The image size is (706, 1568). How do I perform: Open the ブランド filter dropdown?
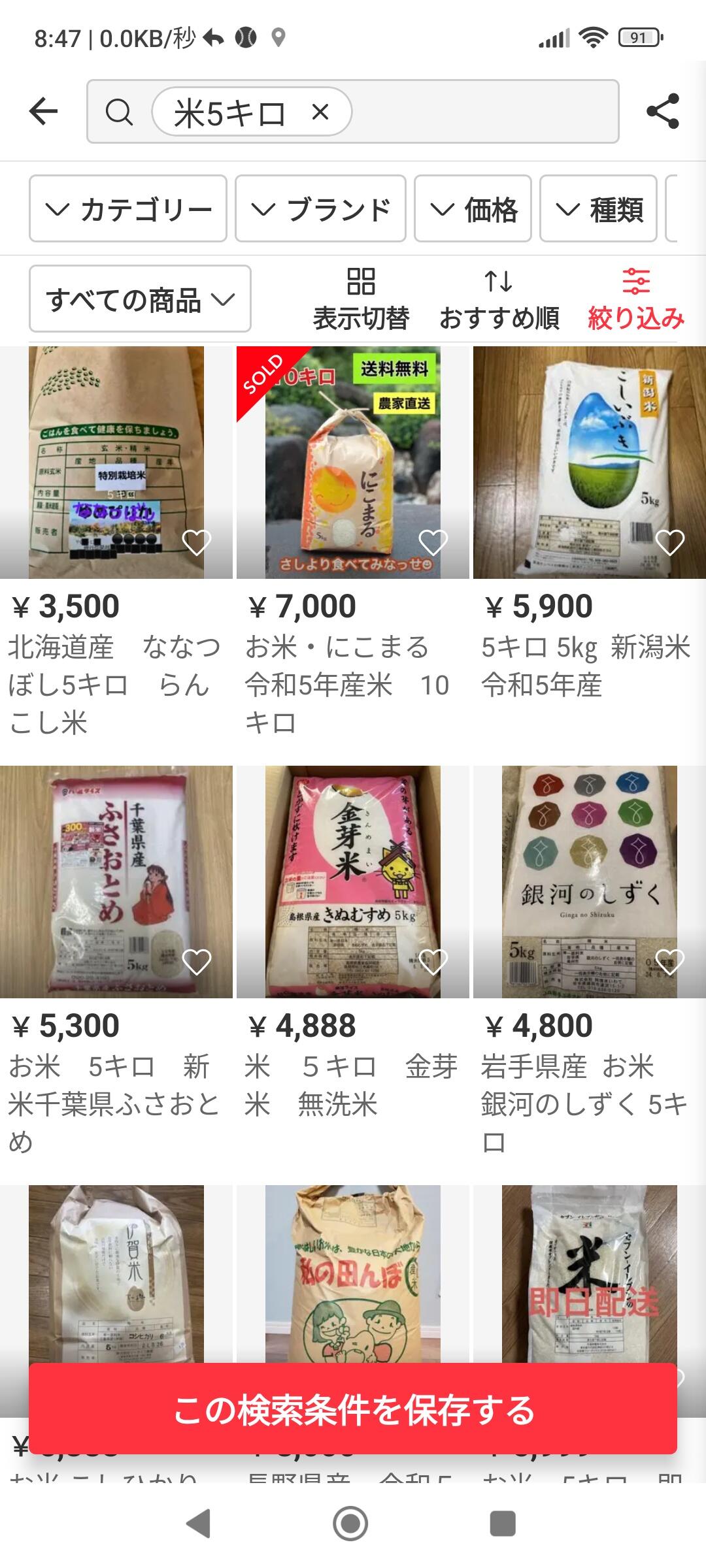[x=320, y=209]
